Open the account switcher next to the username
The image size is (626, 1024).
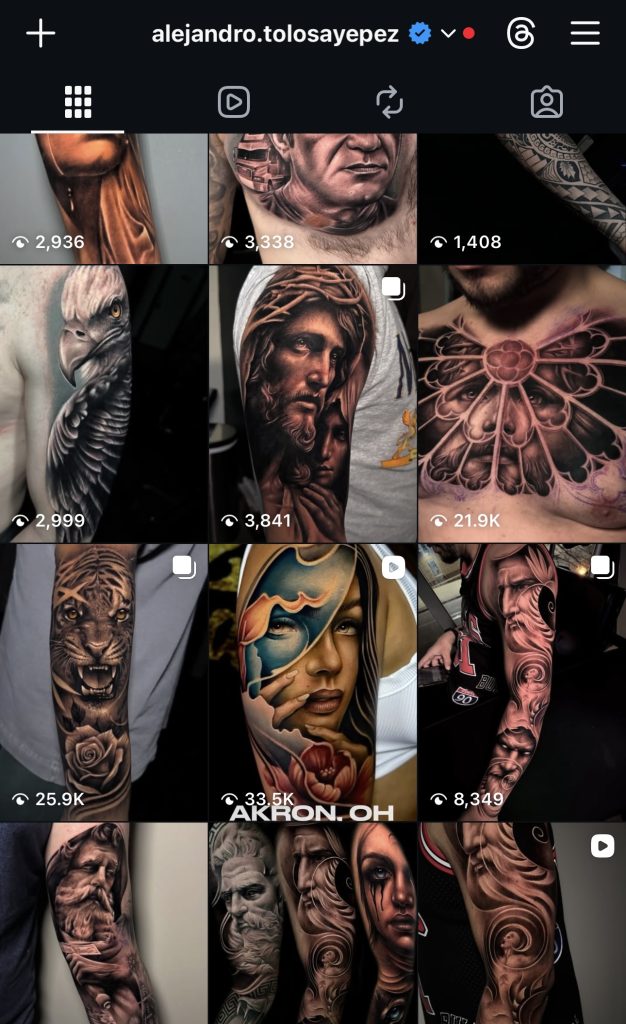[x=448, y=33]
